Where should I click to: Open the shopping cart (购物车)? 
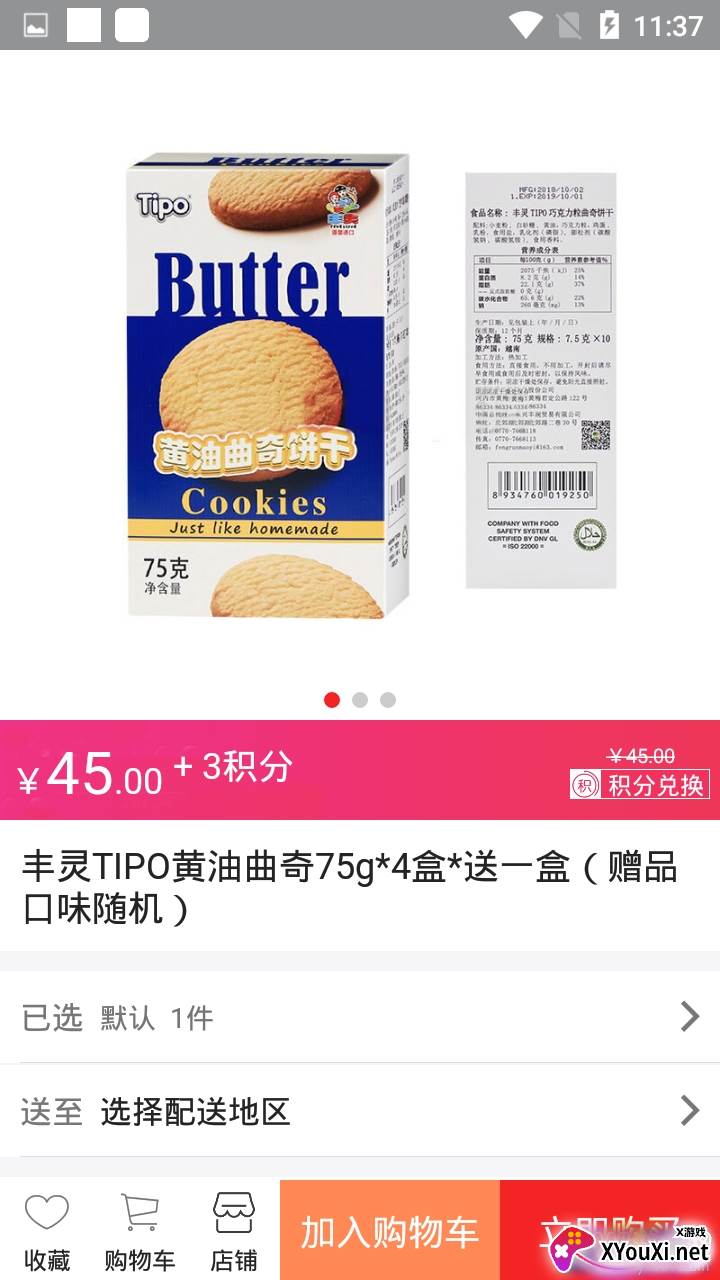[x=139, y=1231]
